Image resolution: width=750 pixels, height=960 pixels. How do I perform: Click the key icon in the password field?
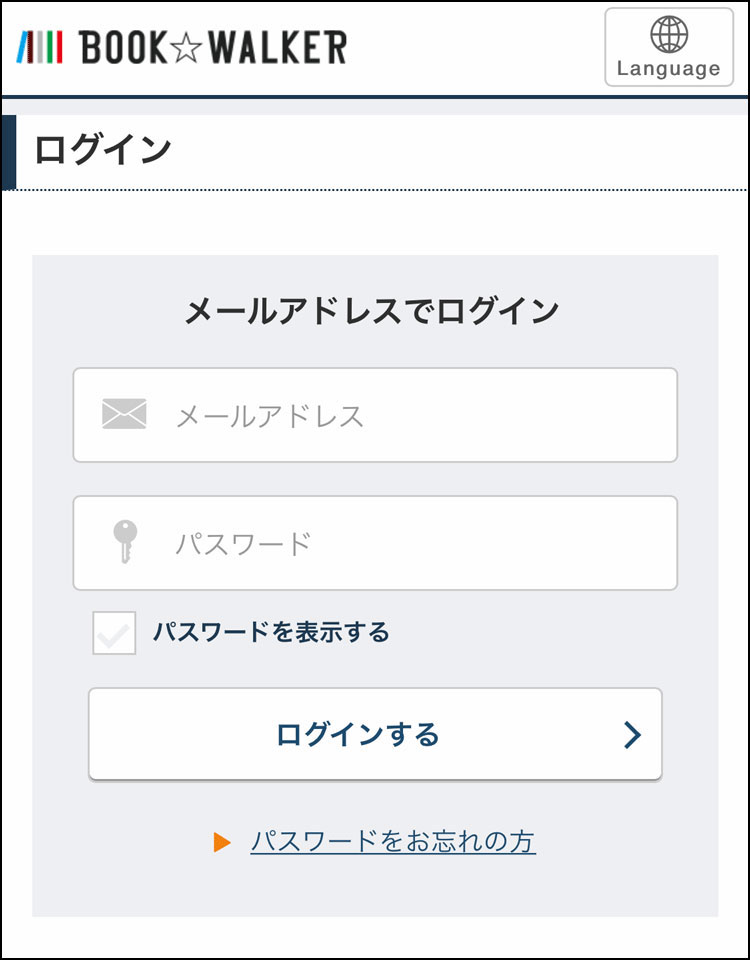121,542
